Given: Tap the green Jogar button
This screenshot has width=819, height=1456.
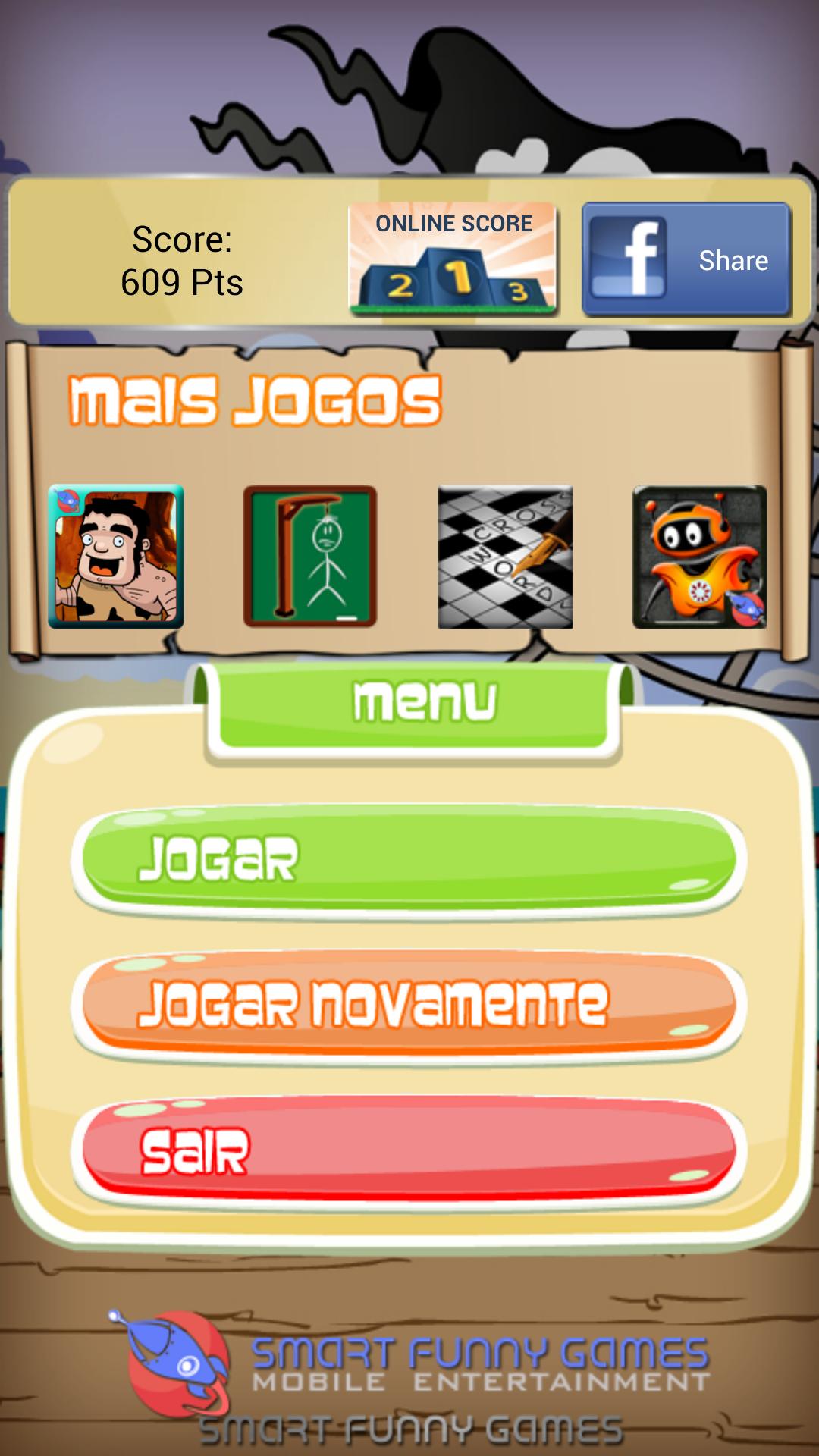Looking at the screenshot, I should pos(409,859).
